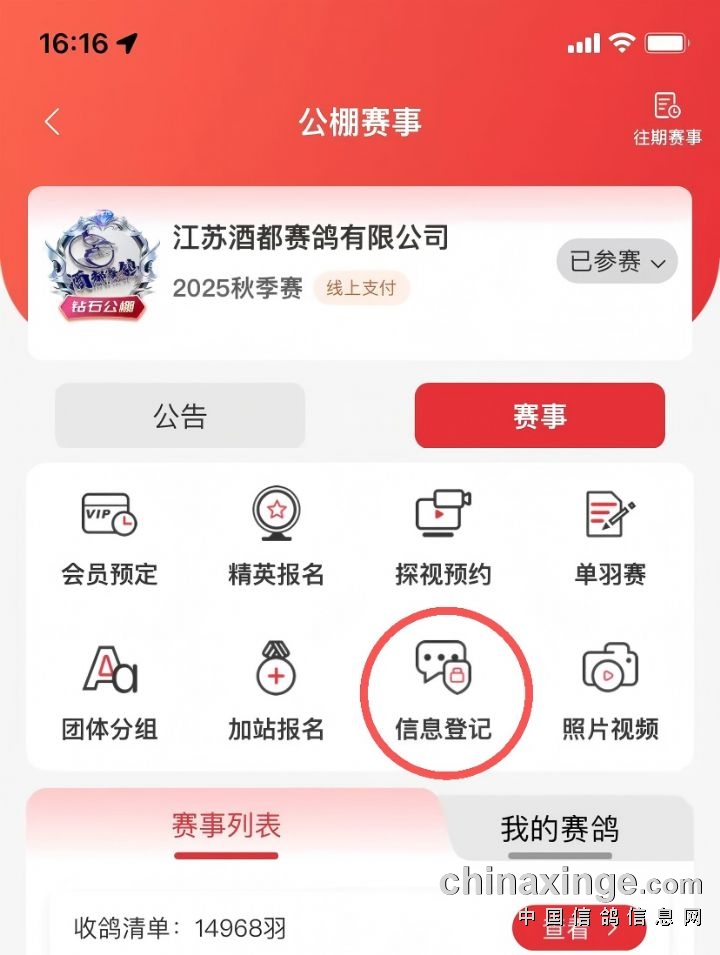Expand the 已参赛 dropdown

click(x=617, y=262)
